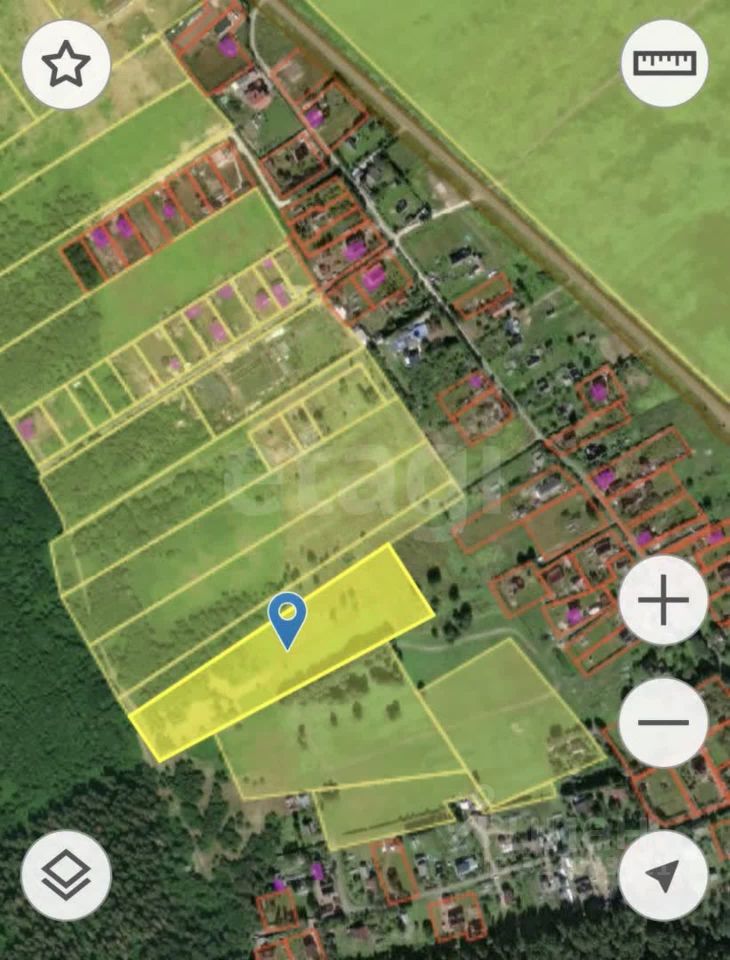Viewport: 730px width, 960px height.
Task: Center the map on my location
Action: pos(664,876)
